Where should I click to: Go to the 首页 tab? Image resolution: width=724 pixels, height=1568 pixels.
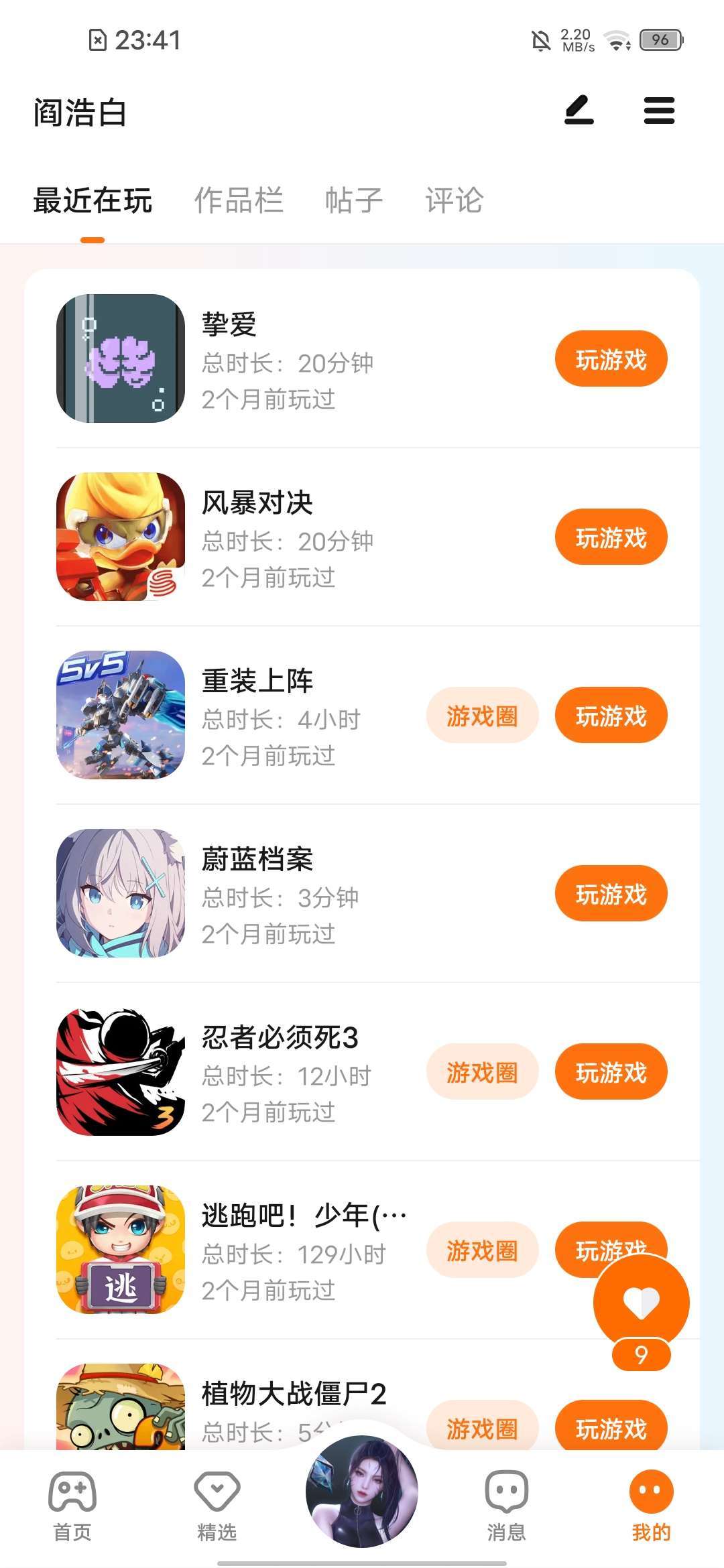click(72, 1504)
